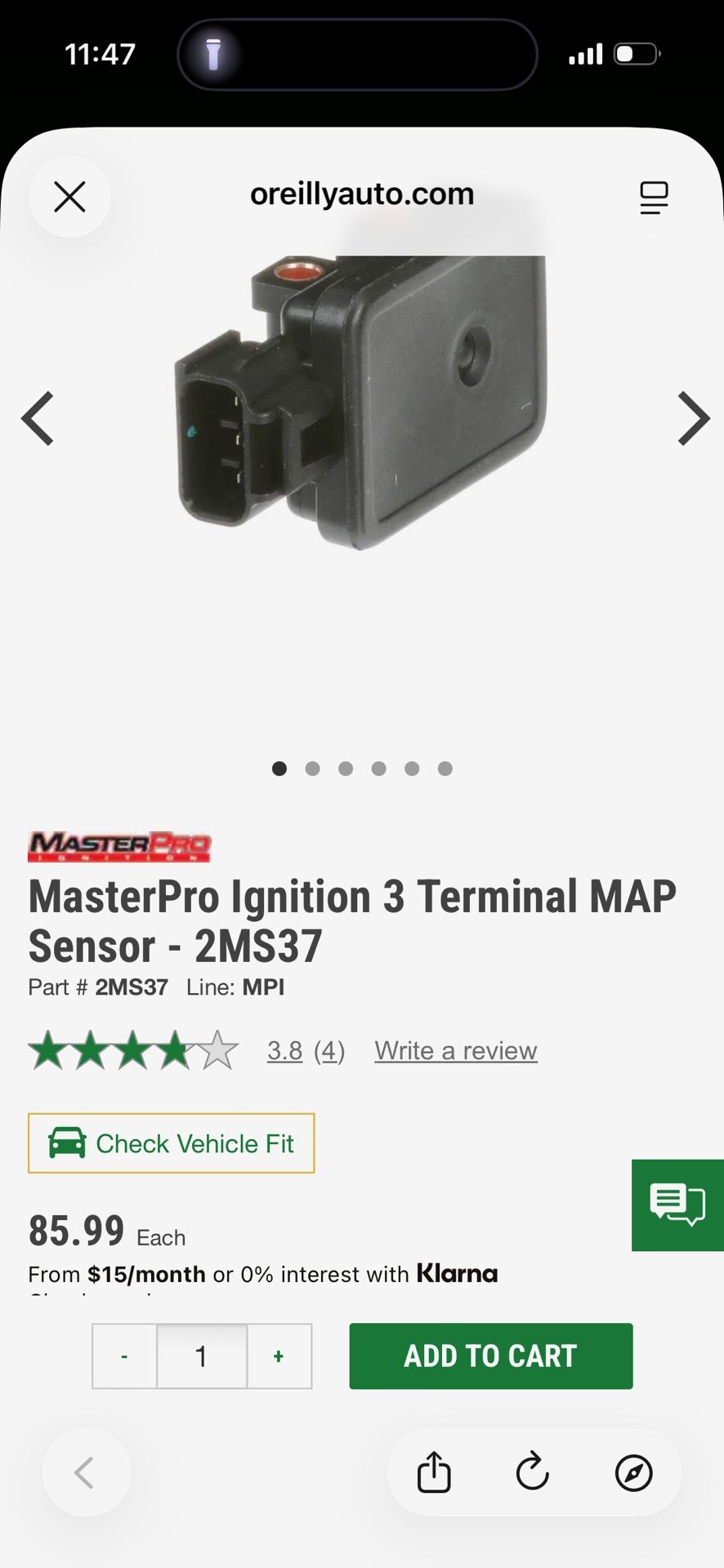Open Safari with the compass icon

coord(635,1472)
